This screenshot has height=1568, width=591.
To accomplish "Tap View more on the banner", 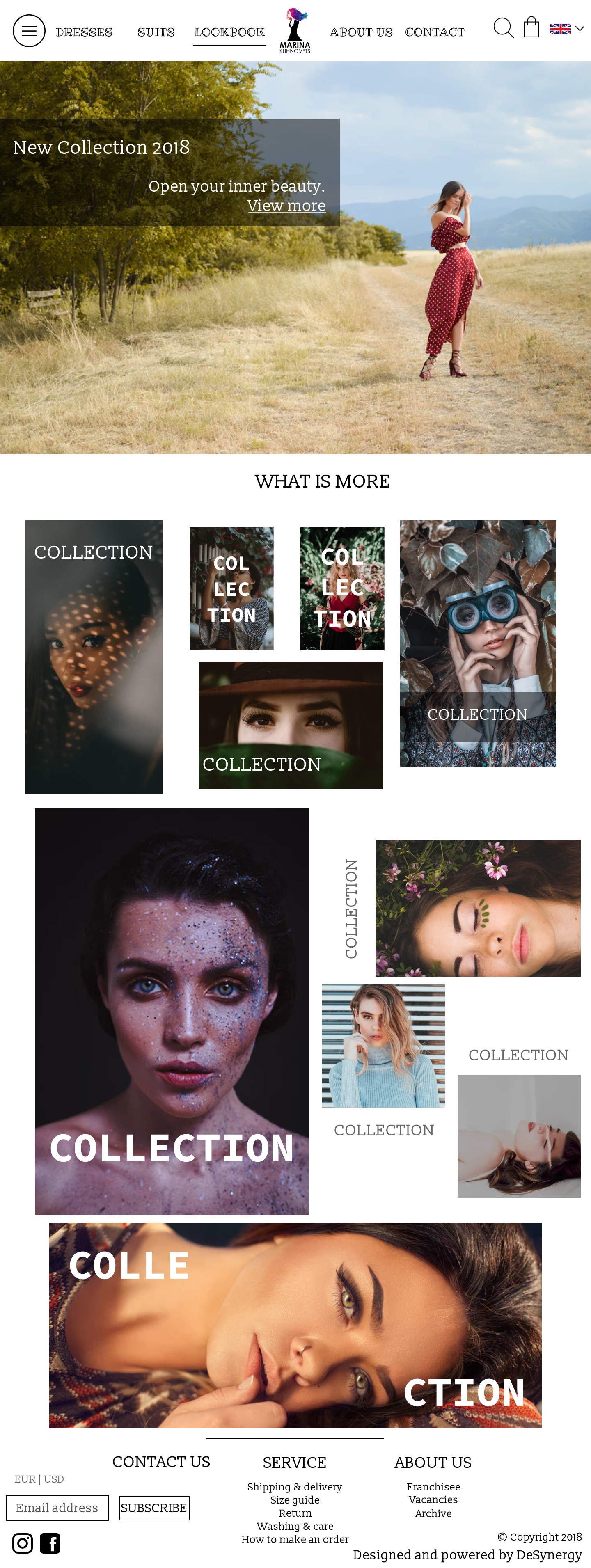I will (286, 206).
